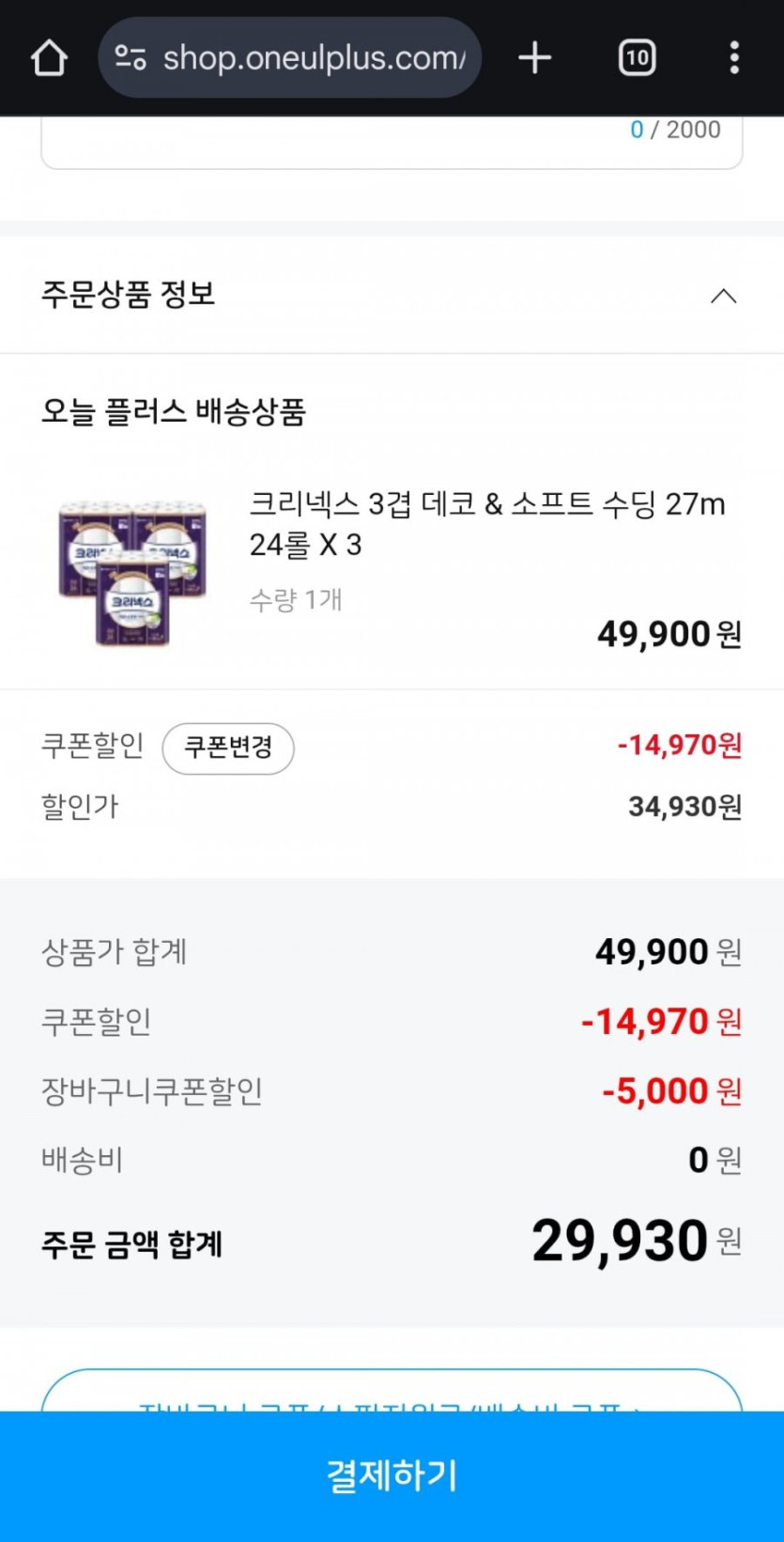Go to the browser home page

click(x=49, y=58)
